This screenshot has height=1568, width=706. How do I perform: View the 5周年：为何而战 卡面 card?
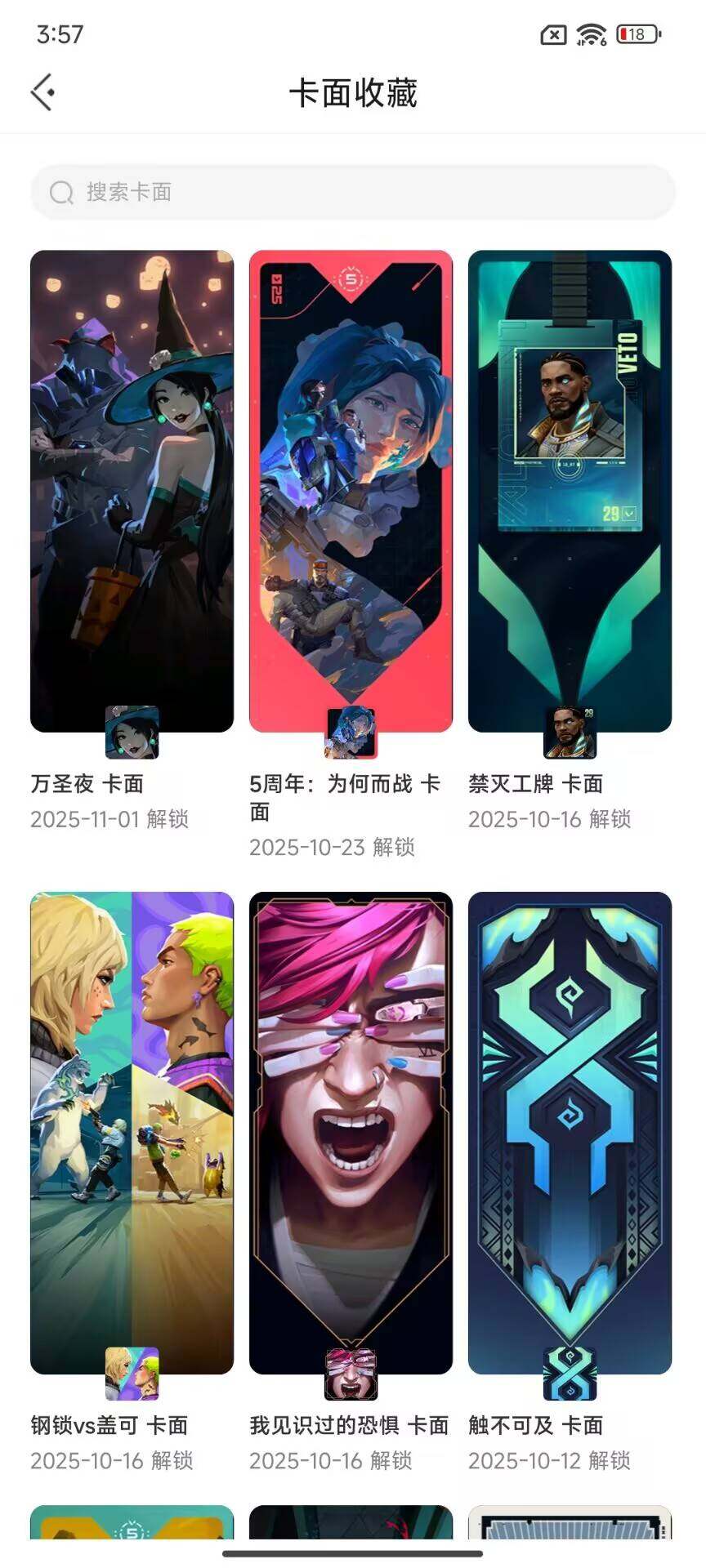tap(351, 490)
